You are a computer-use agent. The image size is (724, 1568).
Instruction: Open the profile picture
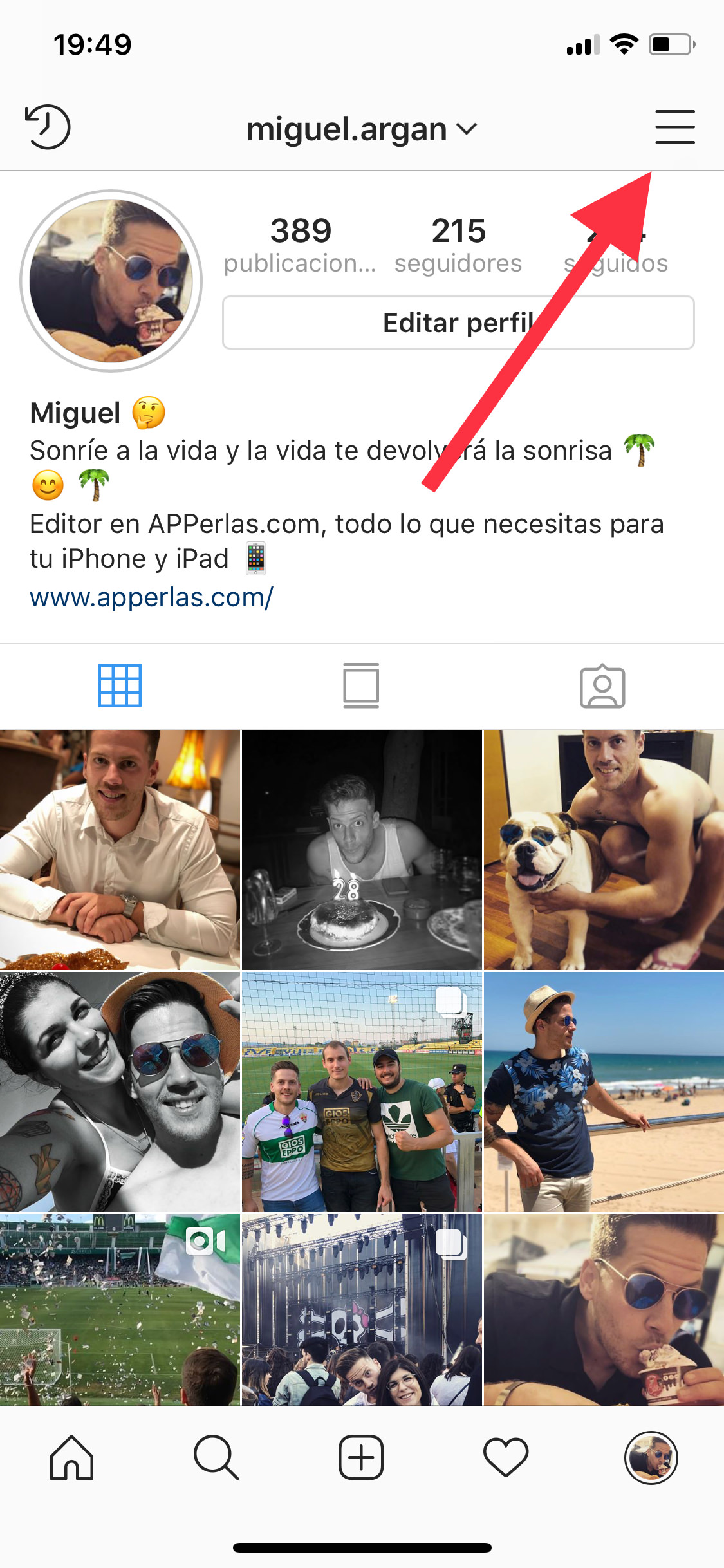111,281
